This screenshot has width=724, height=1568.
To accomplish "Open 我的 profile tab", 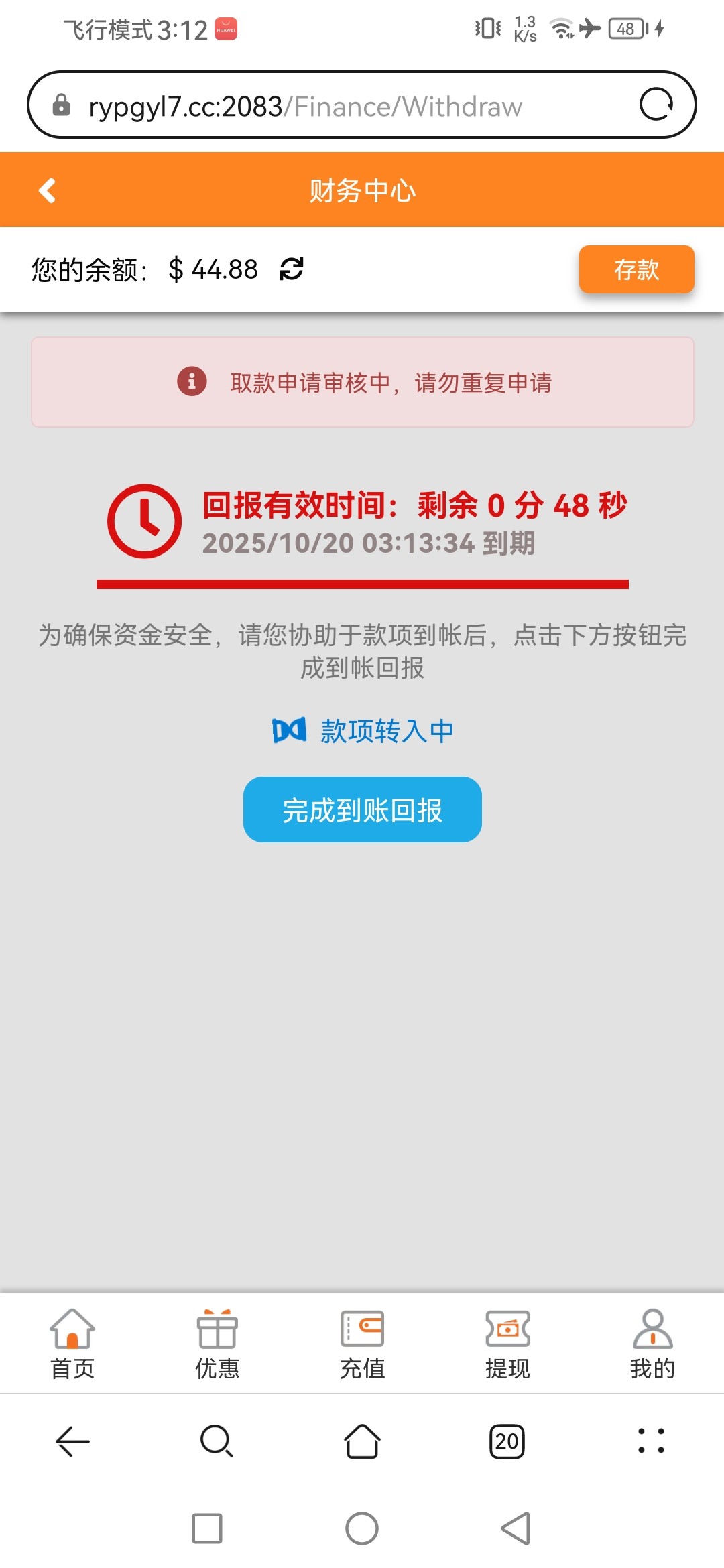I will coord(652,1344).
